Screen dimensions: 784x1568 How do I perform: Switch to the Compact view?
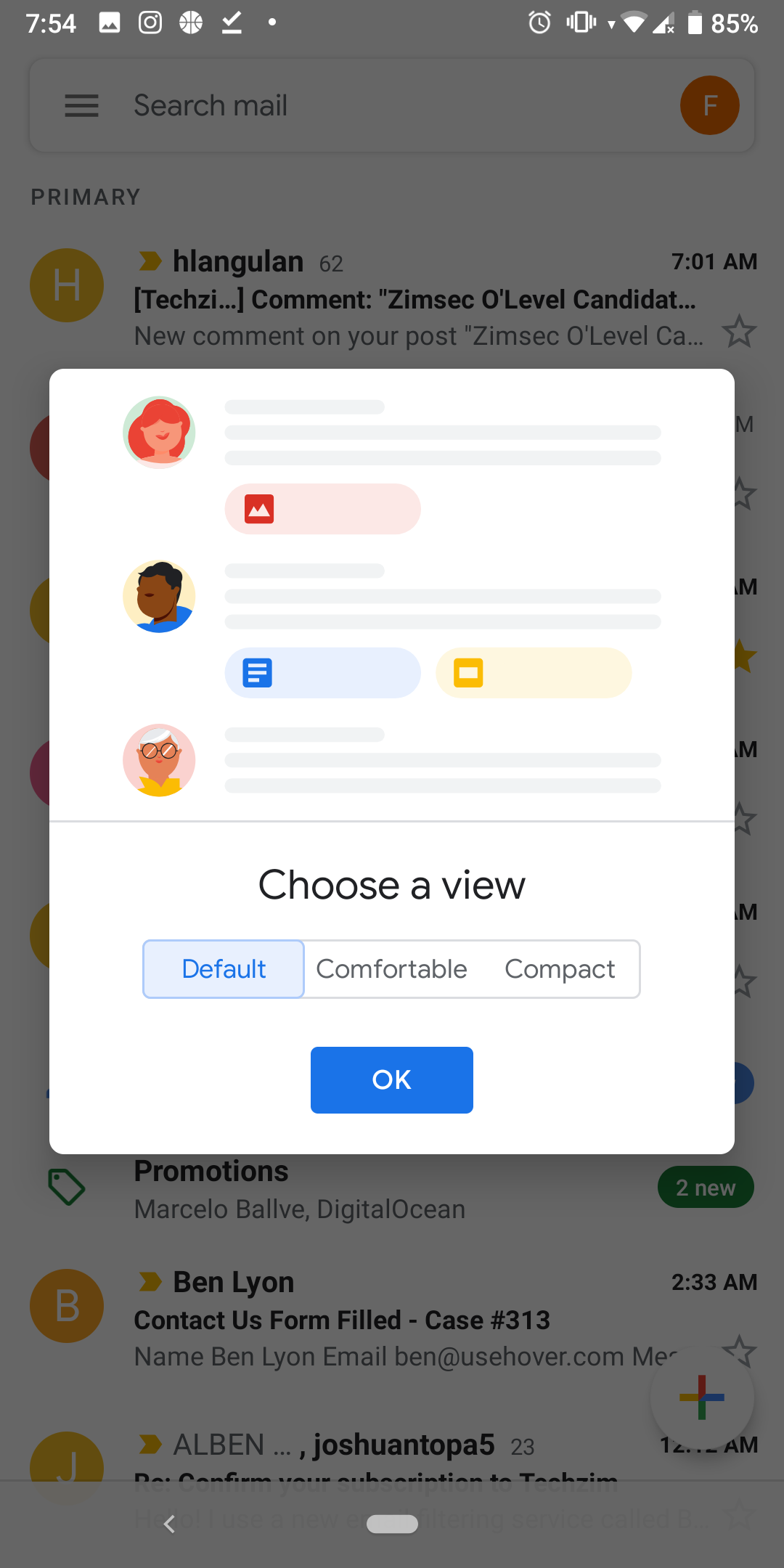(560, 969)
